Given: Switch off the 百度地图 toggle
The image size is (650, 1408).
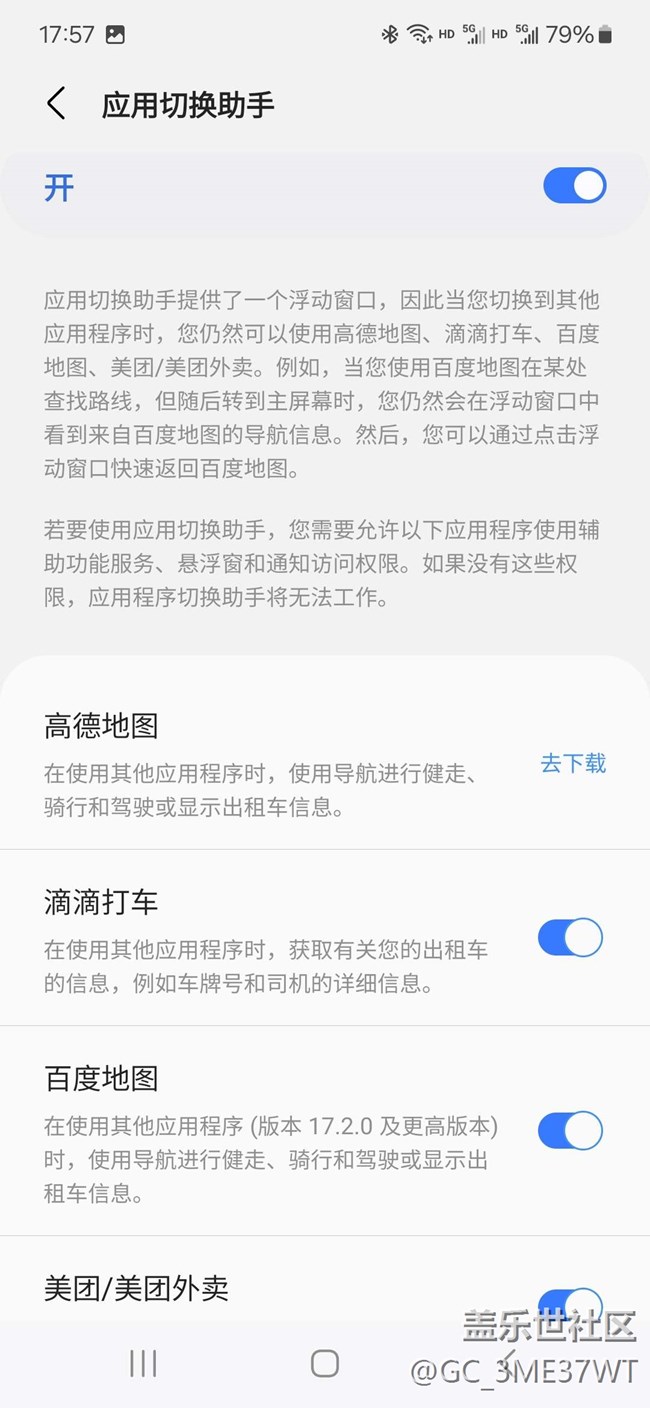Looking at the screenshot, I should (570, 1131).
